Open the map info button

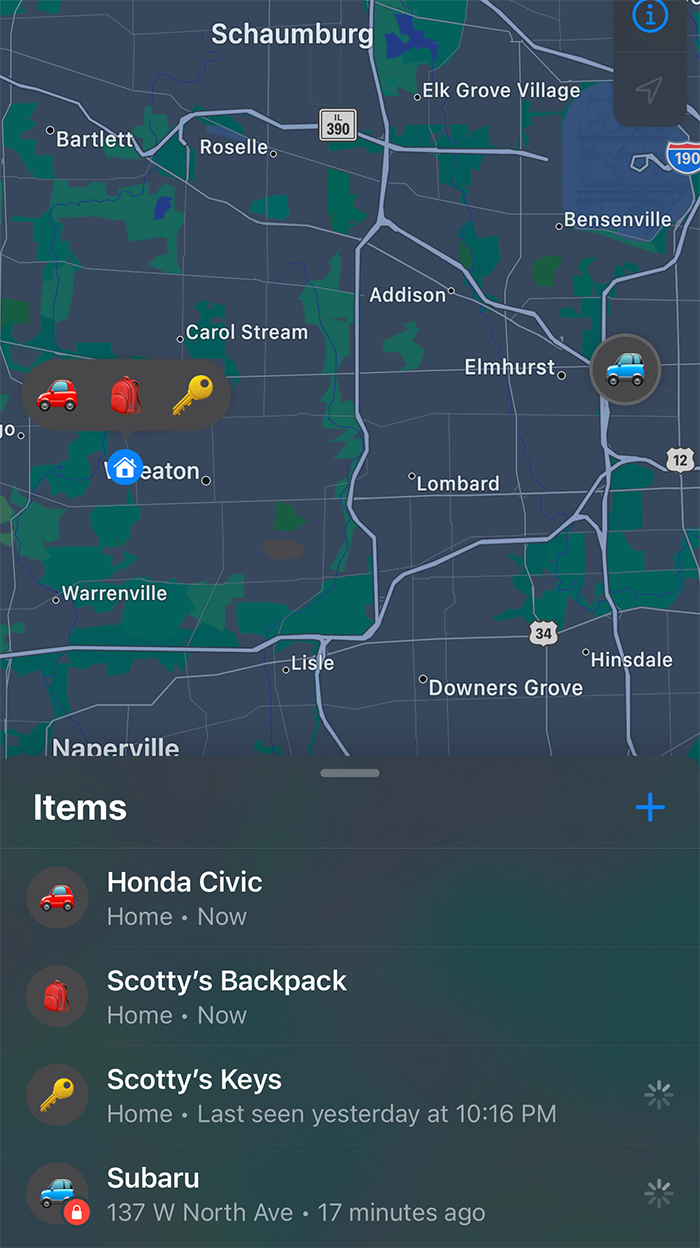(x=650, y=17)
